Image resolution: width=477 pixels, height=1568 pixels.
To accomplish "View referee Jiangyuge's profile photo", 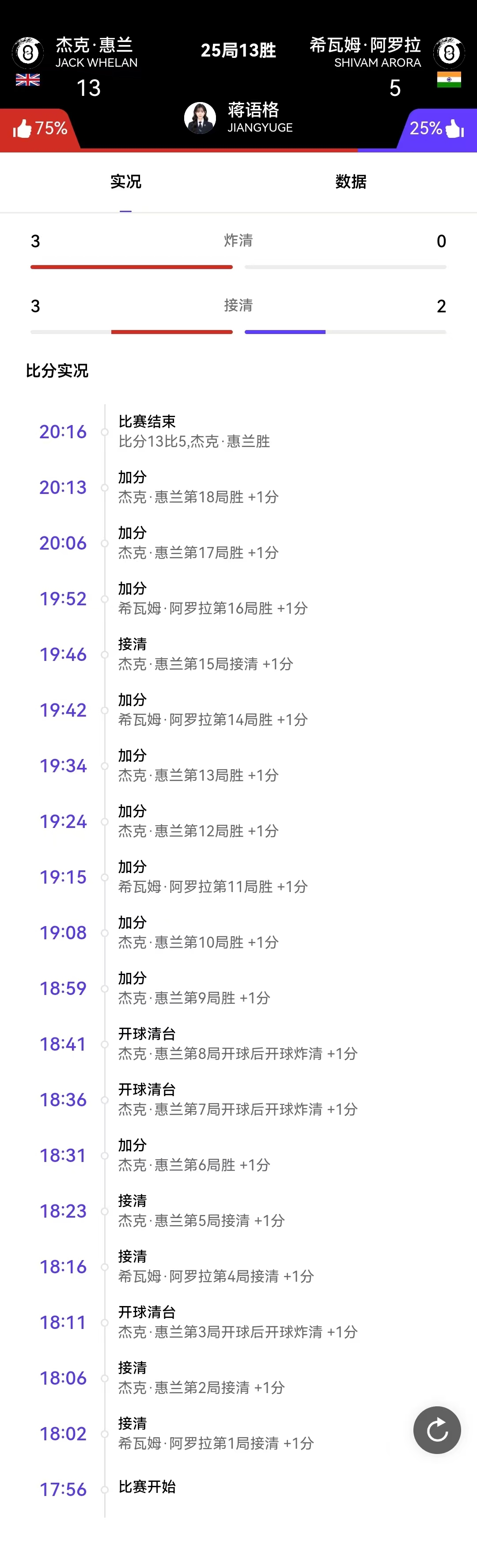I will coord(200,118).
